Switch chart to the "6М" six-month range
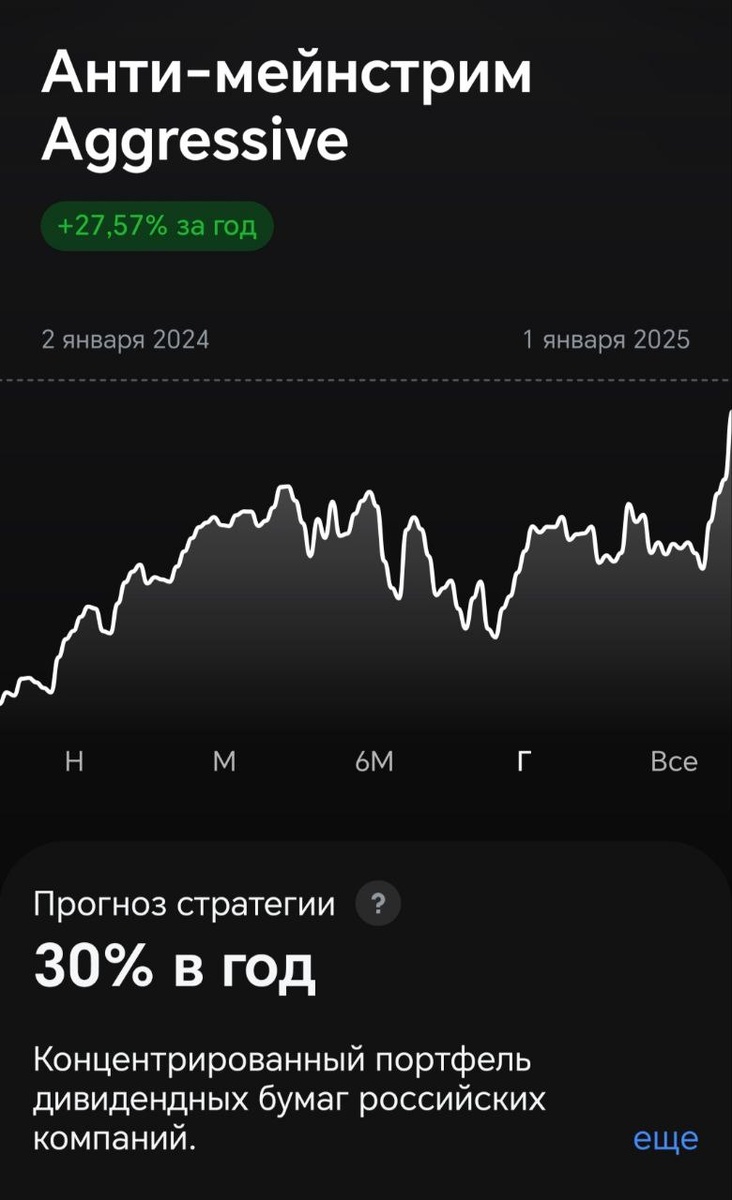Screen dimensions: 732x1200 tap(374, 761)
